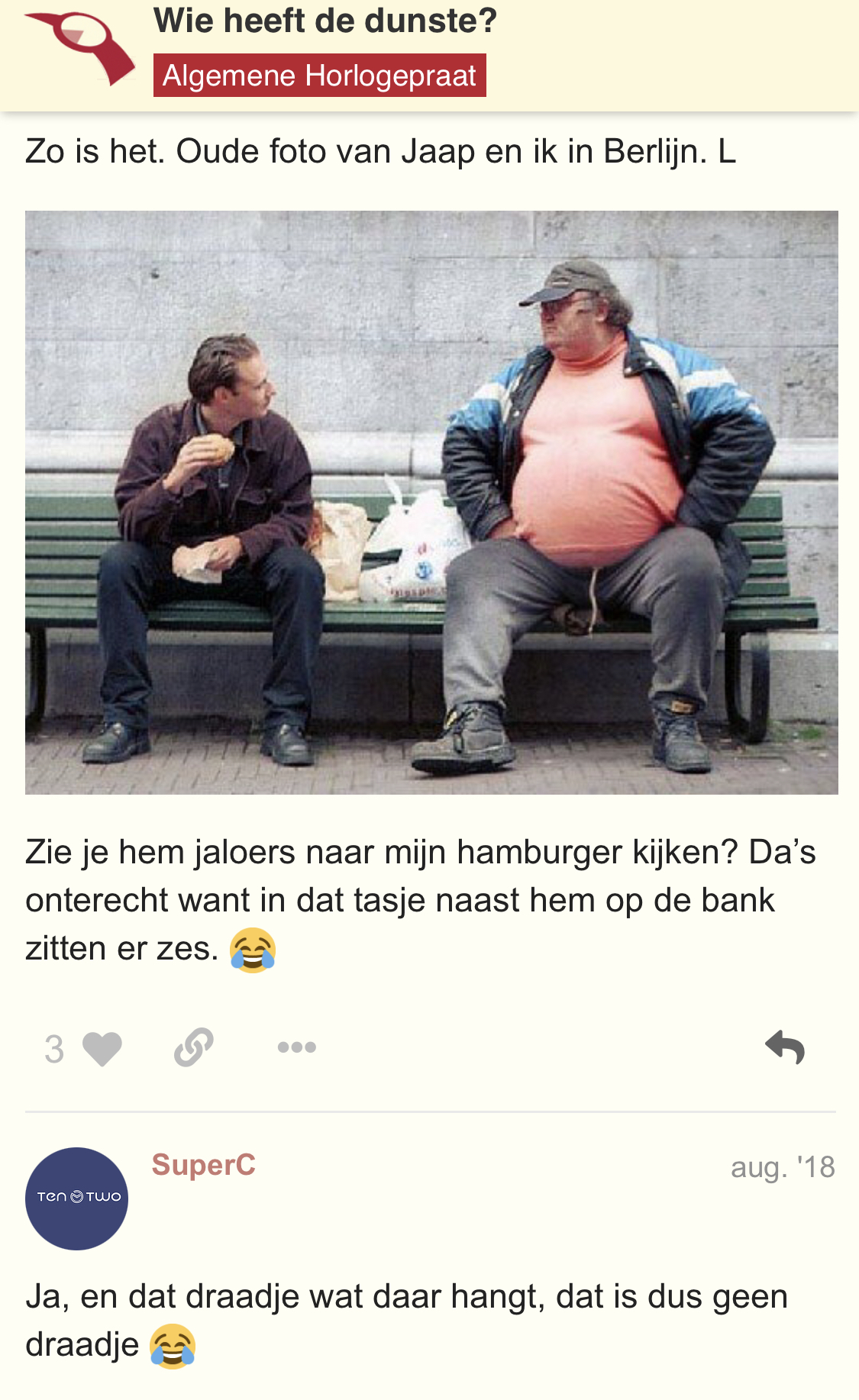Open topic title 'Wie heeft de dunste?'
Viewport: 859px width, 1400px height.
pos(325,21)
